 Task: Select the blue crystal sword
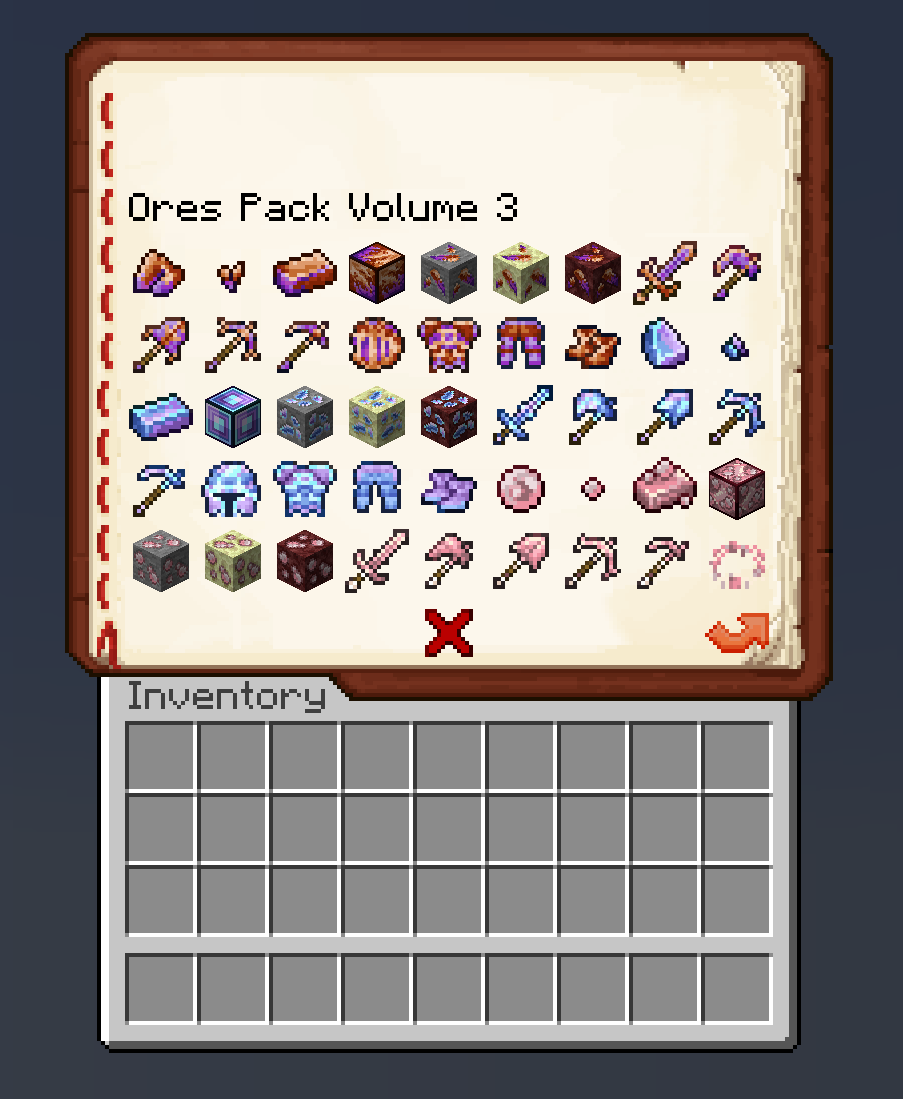click(520, 416)
